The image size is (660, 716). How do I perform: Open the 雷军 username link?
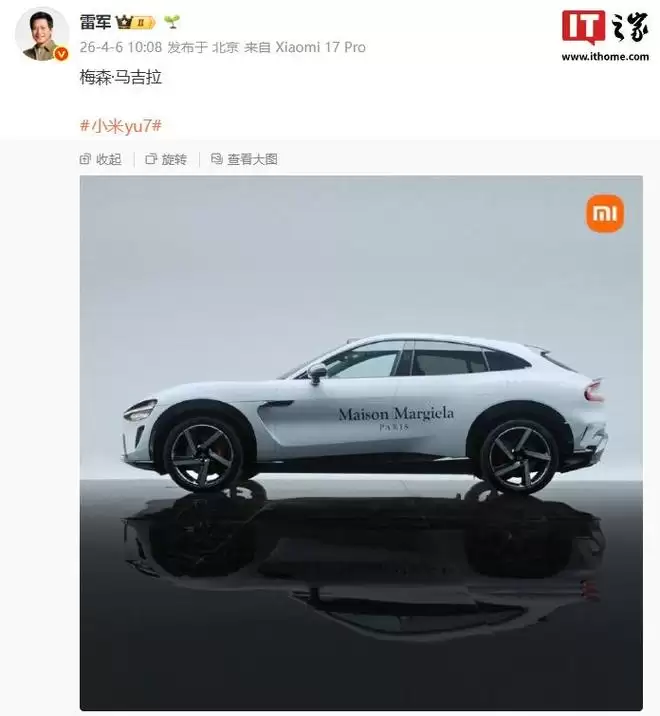coord(96,21)
